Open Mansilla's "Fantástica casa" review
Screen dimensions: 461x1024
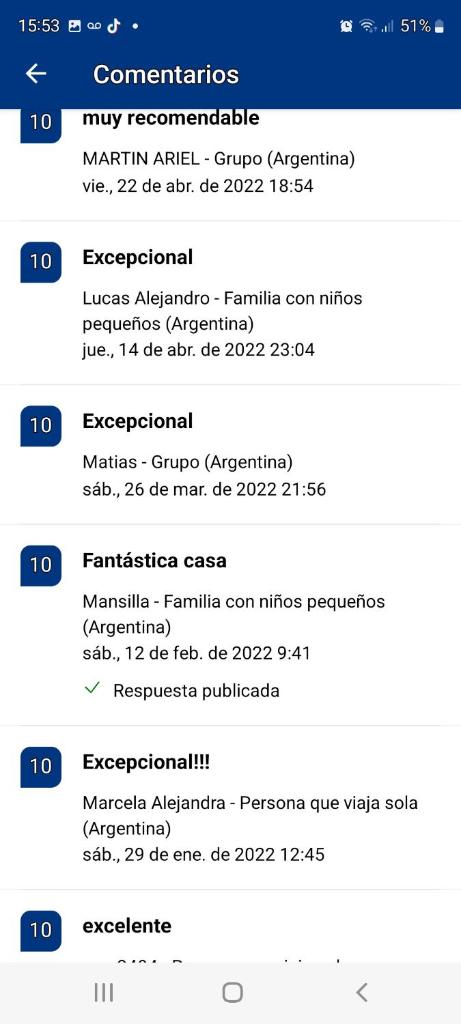click(x=230, y=625)
